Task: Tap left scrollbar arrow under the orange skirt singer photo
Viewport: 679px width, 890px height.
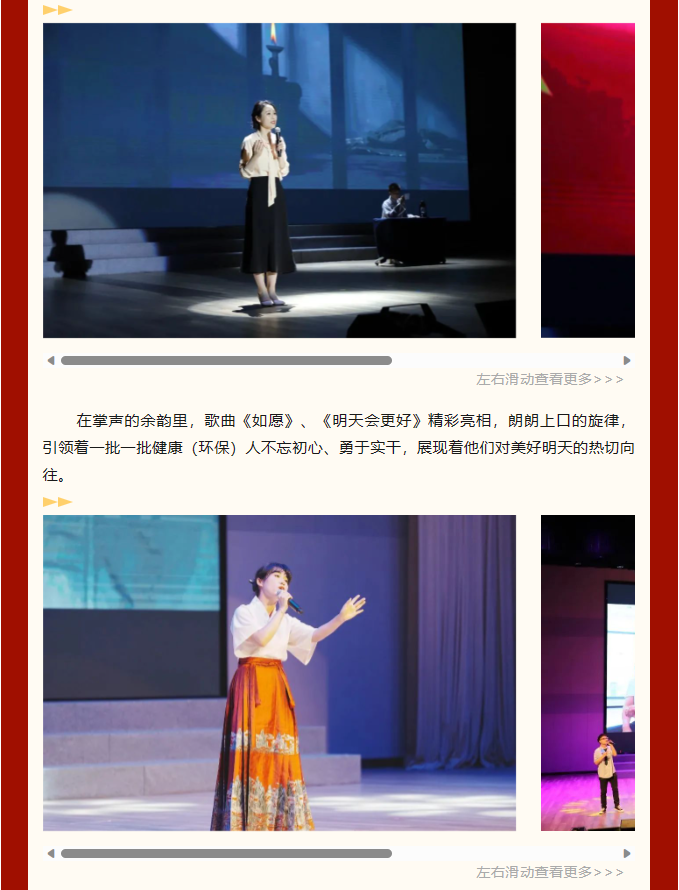Action: 51,853
